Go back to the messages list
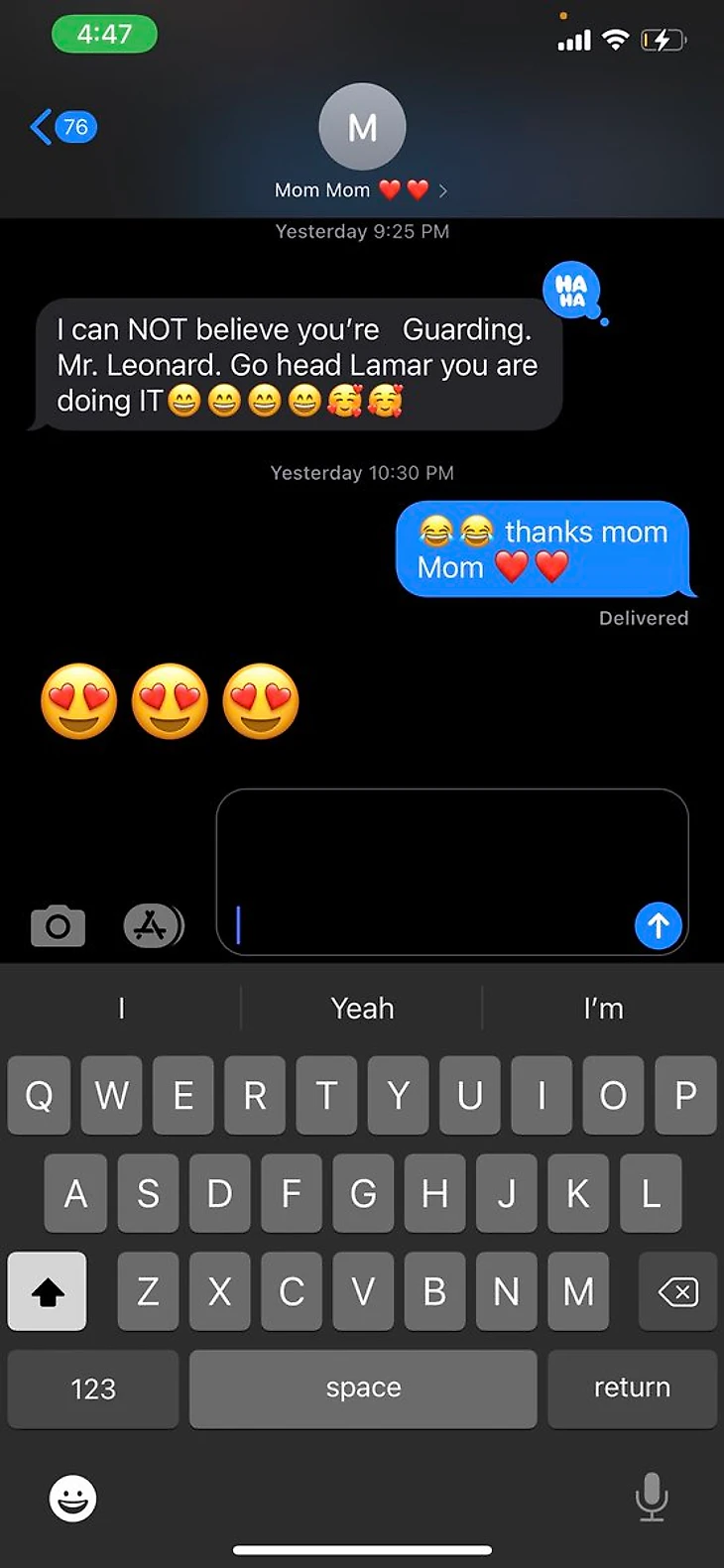The height and width of the screenshot is (1568, 724). pyautogui.click(x=61, y=127)
